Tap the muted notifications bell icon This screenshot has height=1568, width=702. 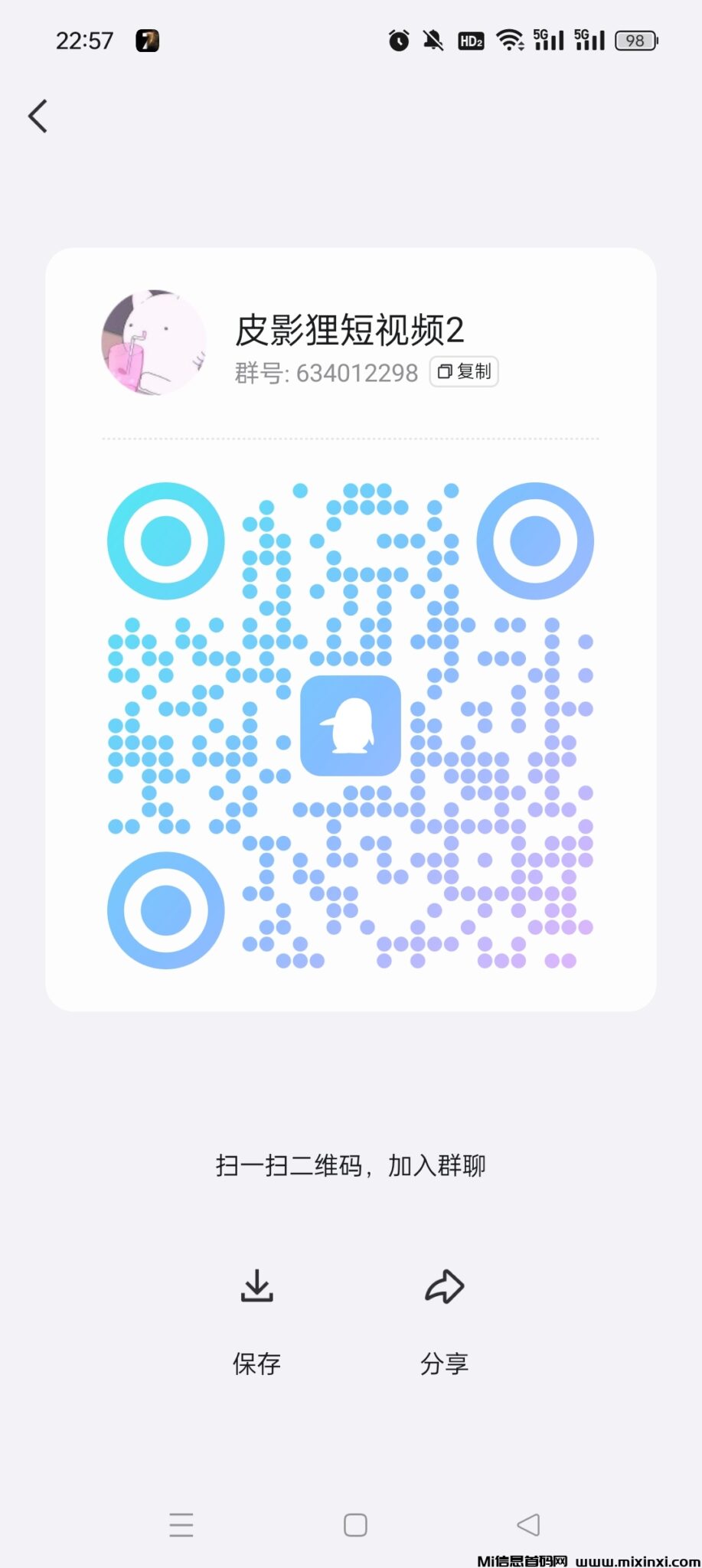433,40
